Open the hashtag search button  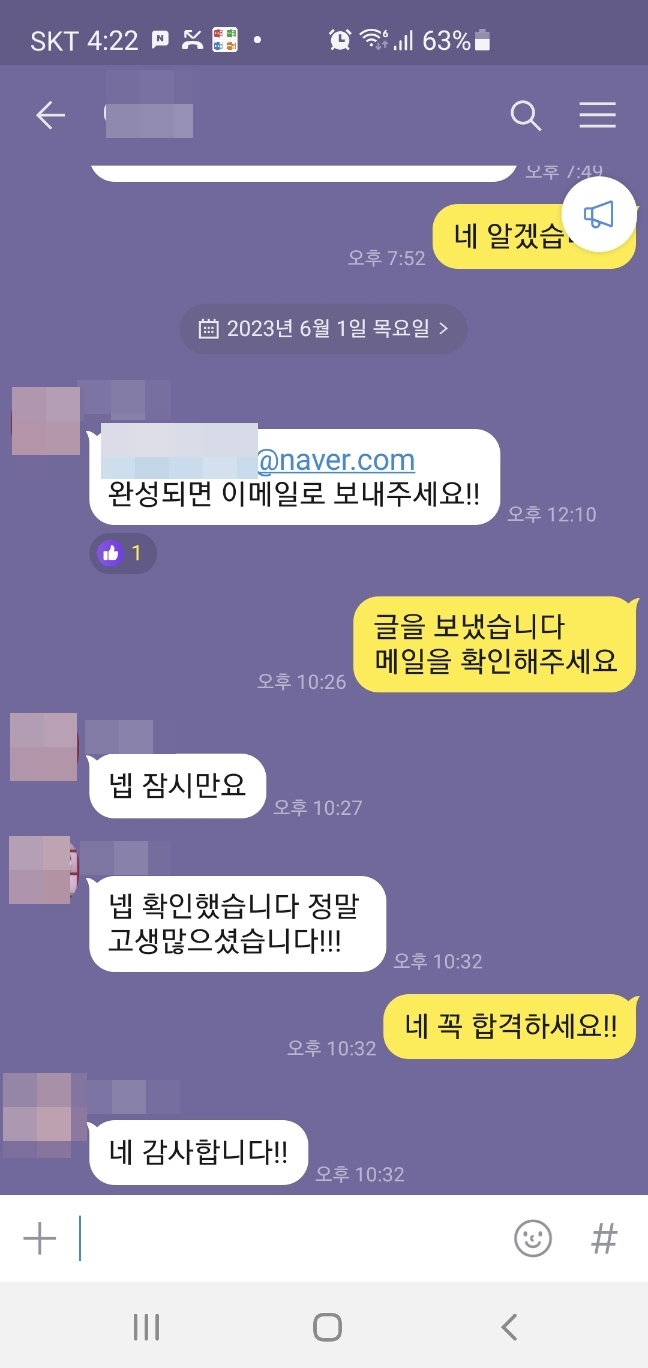(604, 1239)
